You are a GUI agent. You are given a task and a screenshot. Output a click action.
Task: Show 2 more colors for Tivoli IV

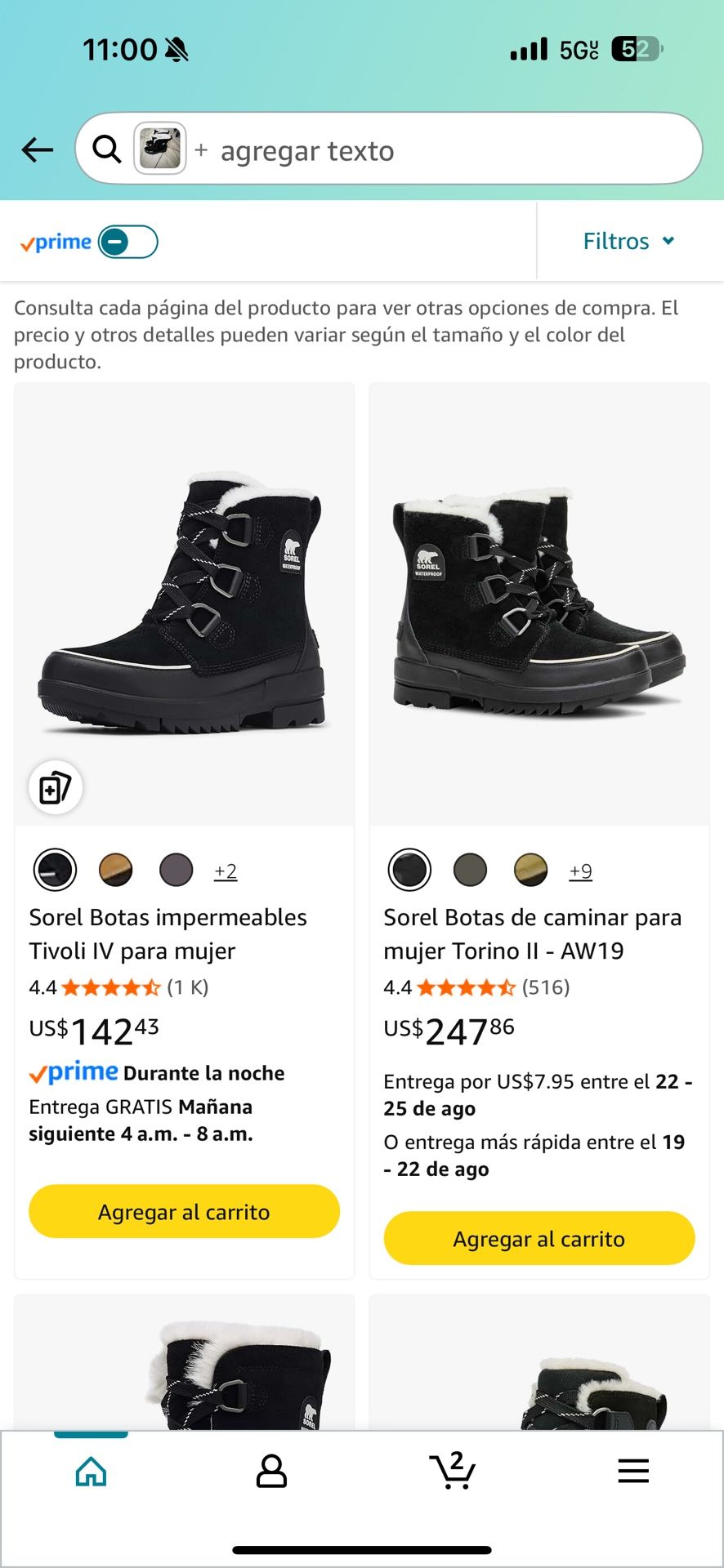pyautogui.click(x=226, y=871)
